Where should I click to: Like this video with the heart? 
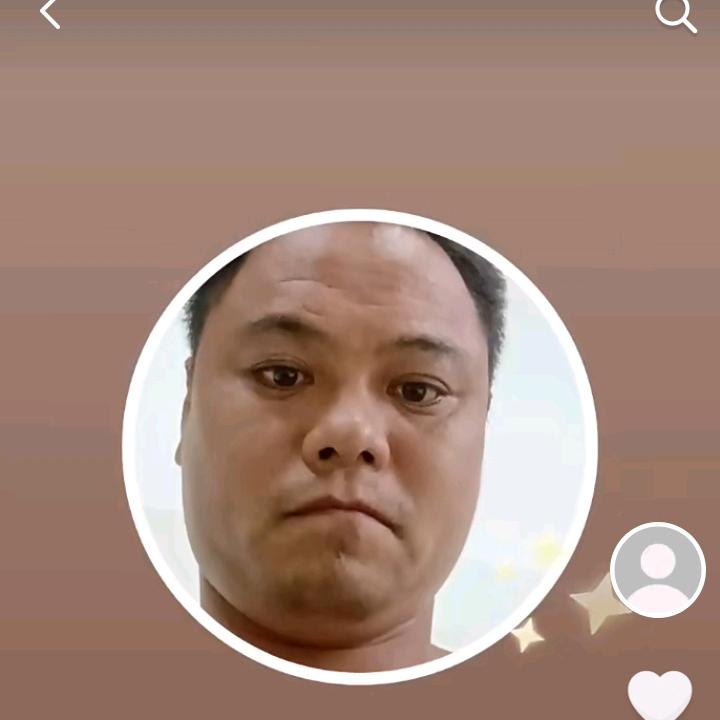660,695
